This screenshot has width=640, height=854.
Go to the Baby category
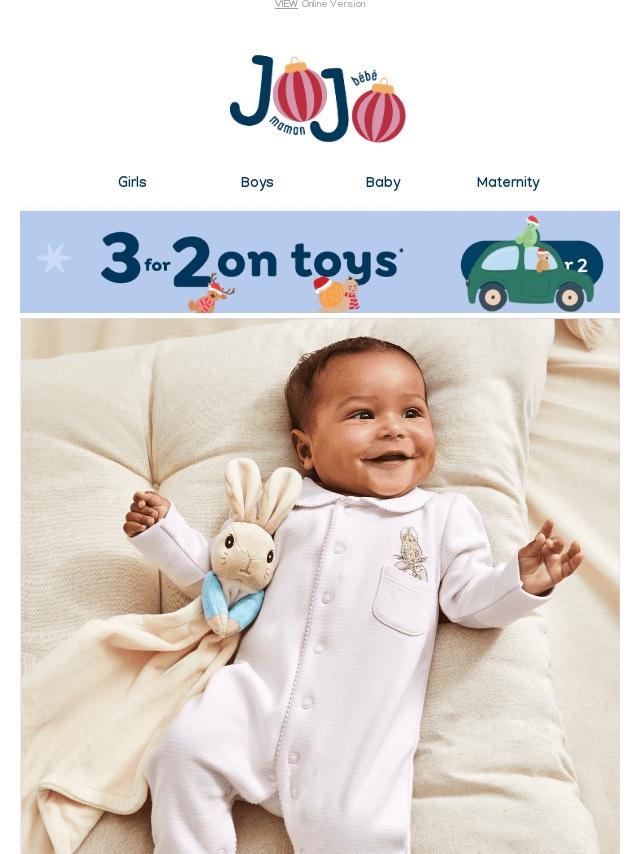pos(383,183)
